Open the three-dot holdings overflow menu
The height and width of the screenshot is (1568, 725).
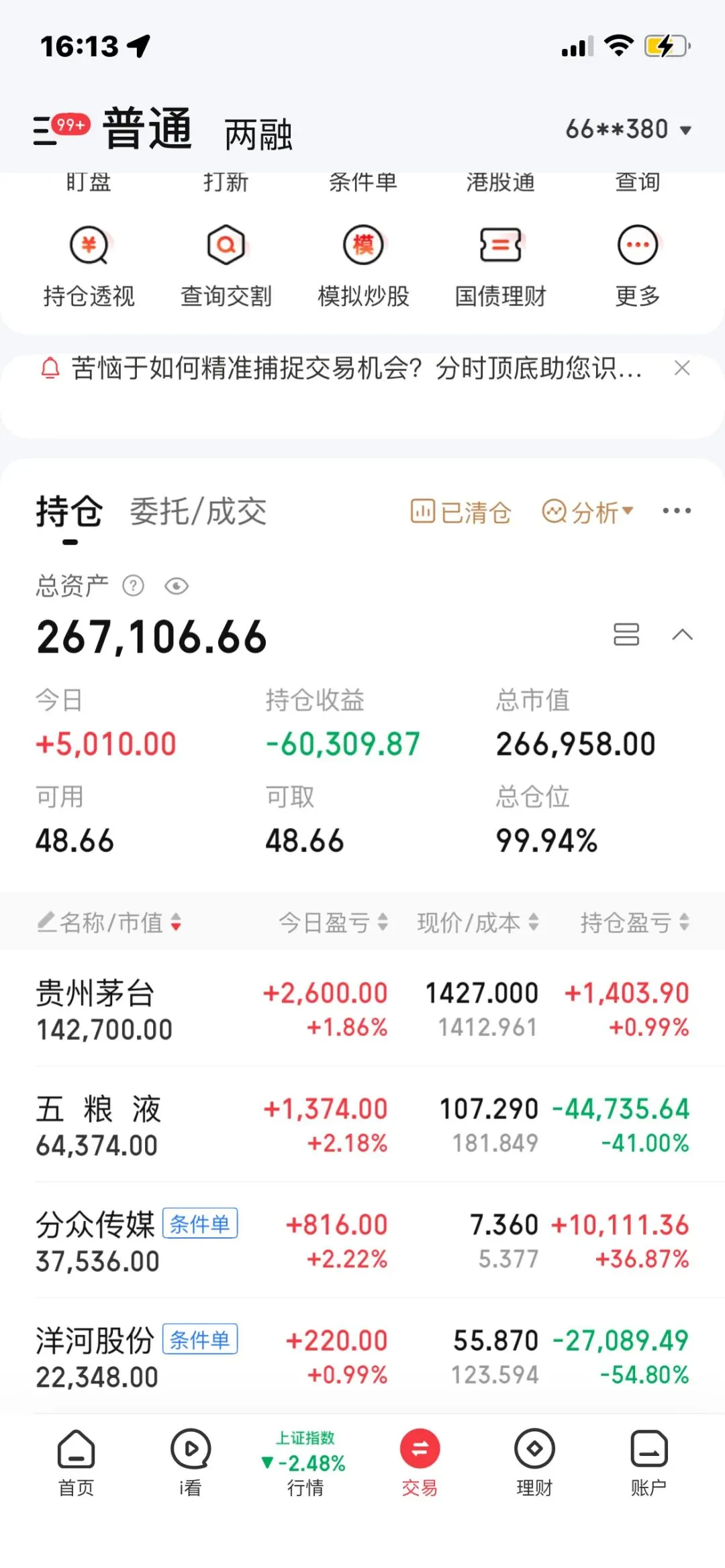tap(677, 511)
